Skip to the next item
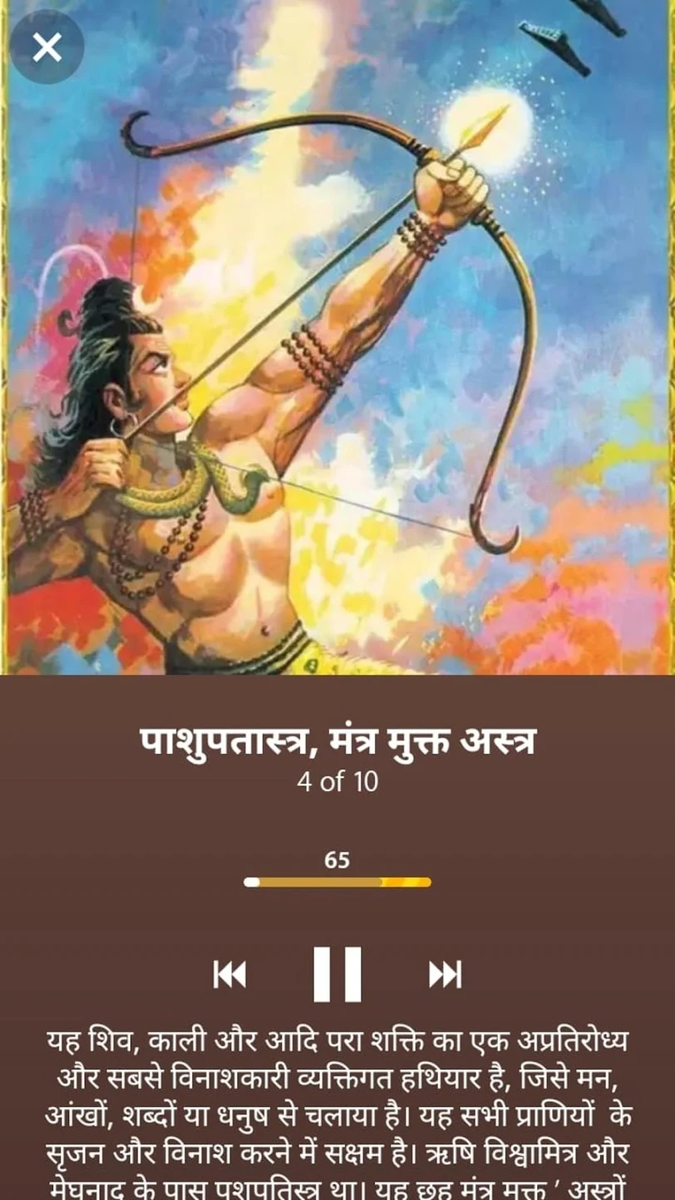Viewport: 675px width, 1200px height. coord(445,974)
